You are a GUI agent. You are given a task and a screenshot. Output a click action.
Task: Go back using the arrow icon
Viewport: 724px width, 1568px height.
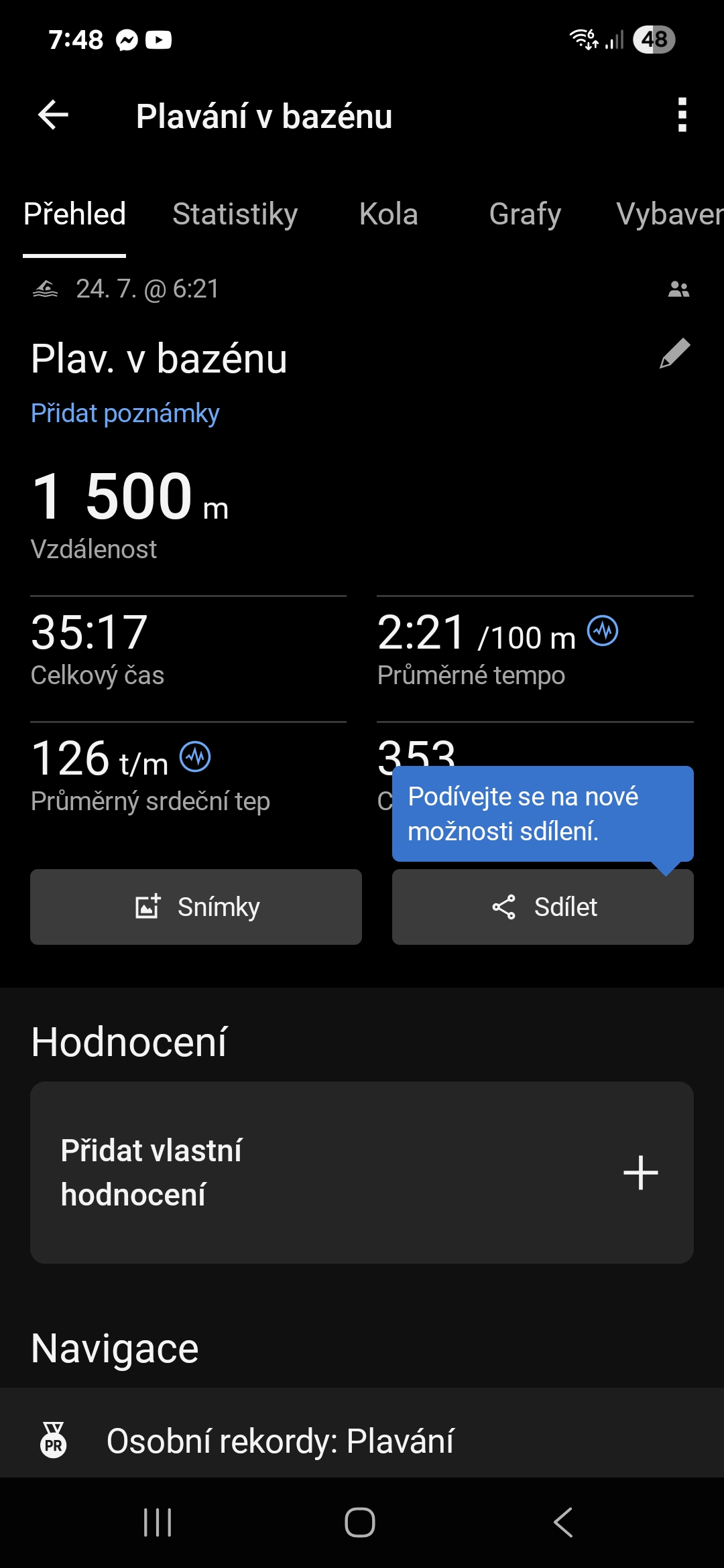(x=54, y=115)
